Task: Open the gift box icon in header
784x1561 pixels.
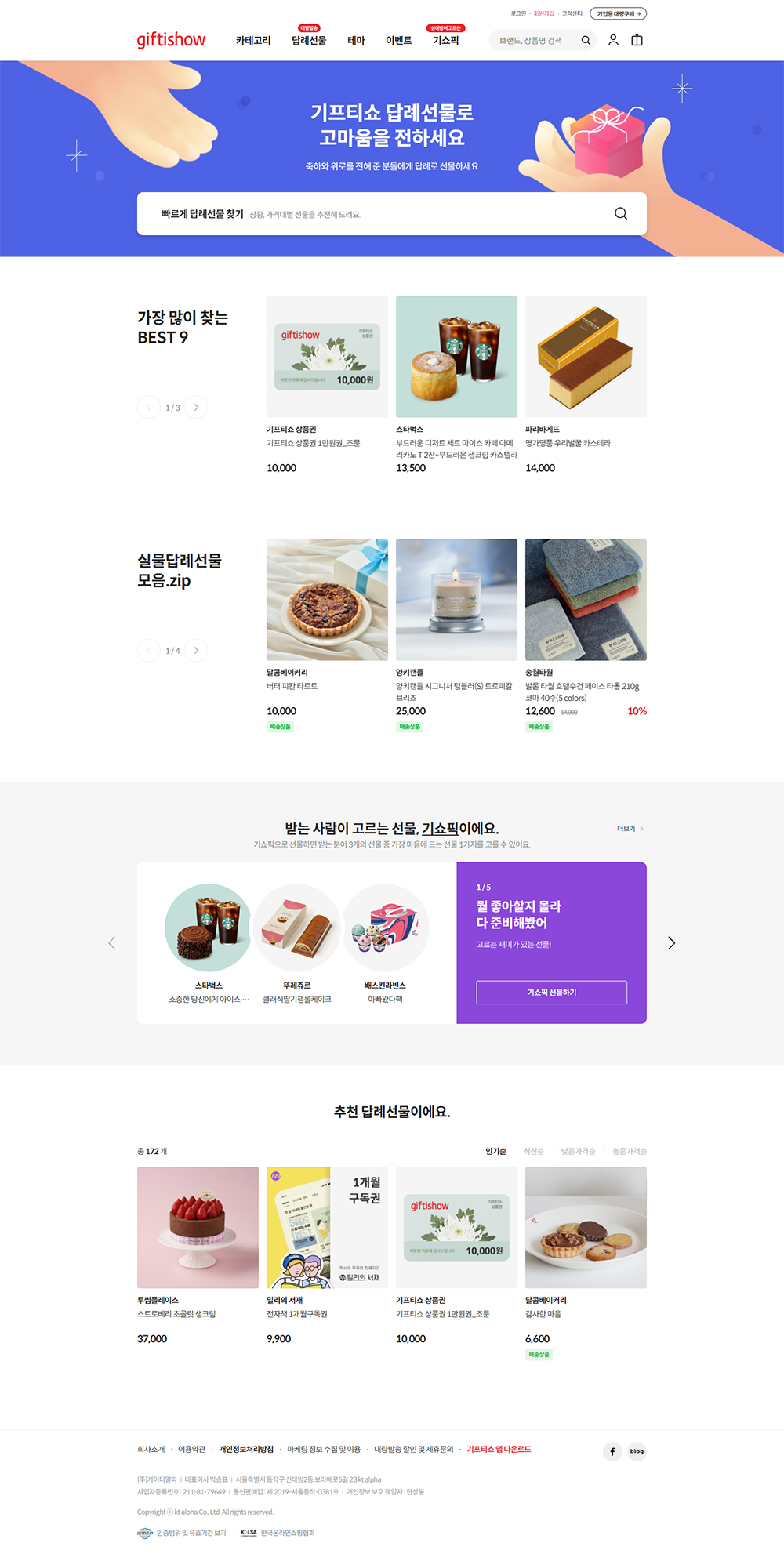Action: point(637,40)
